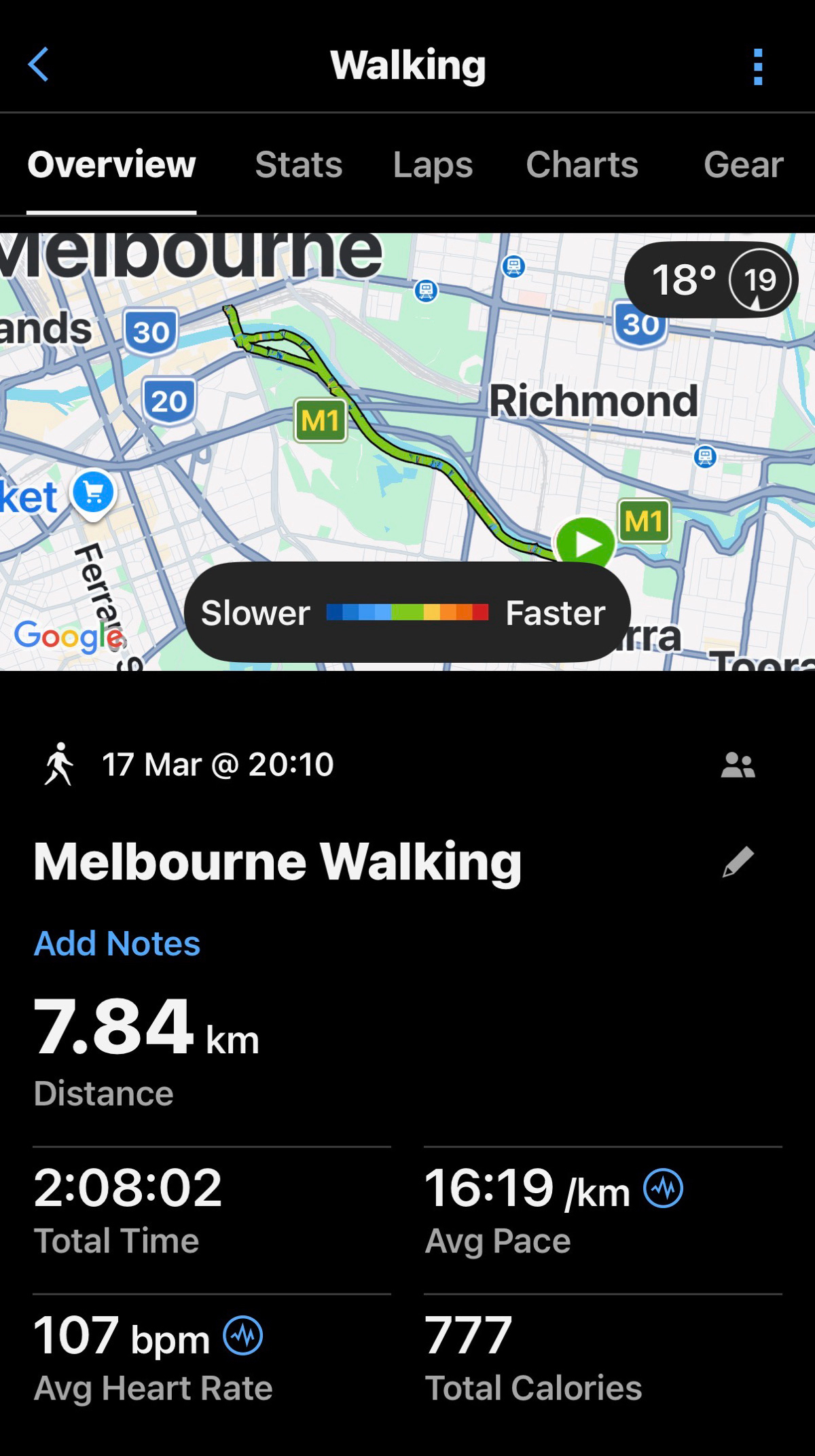Tap Add Notes link
The height and width of the screenshot is (1456, 815).
tap(117, 943)
